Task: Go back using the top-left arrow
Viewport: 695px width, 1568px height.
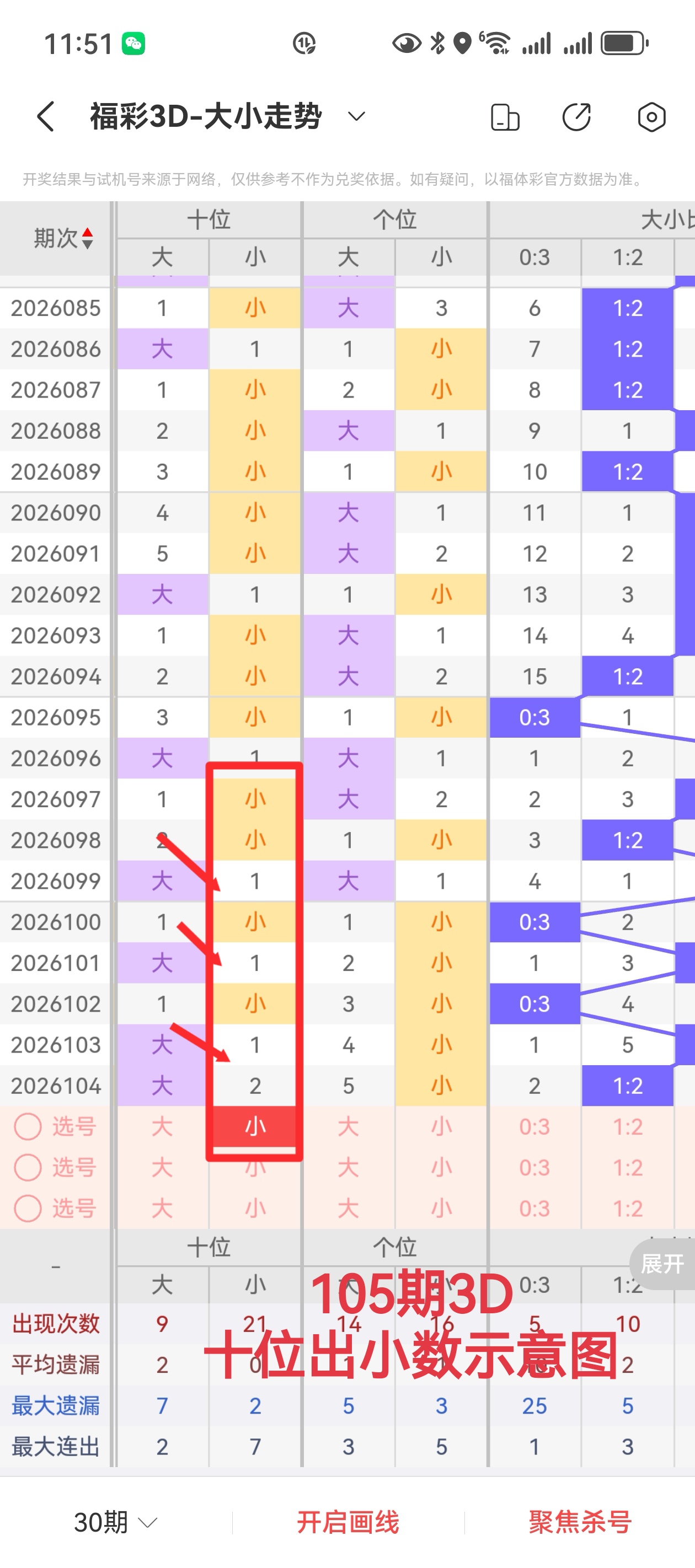Action: click(46, 116)
